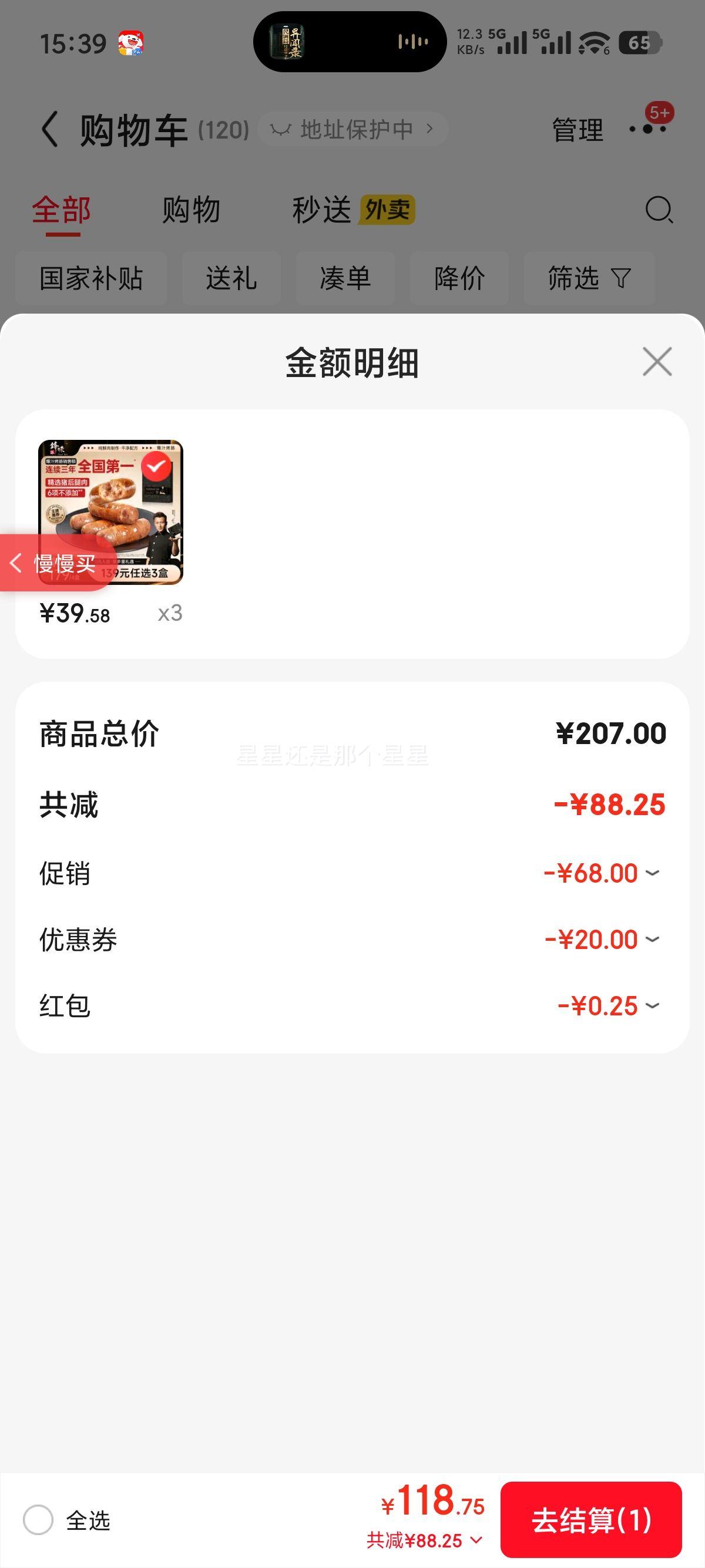The image size is (705, 1568).
Task: Click 管理 to manage the cart
Action: coord(576,129)
